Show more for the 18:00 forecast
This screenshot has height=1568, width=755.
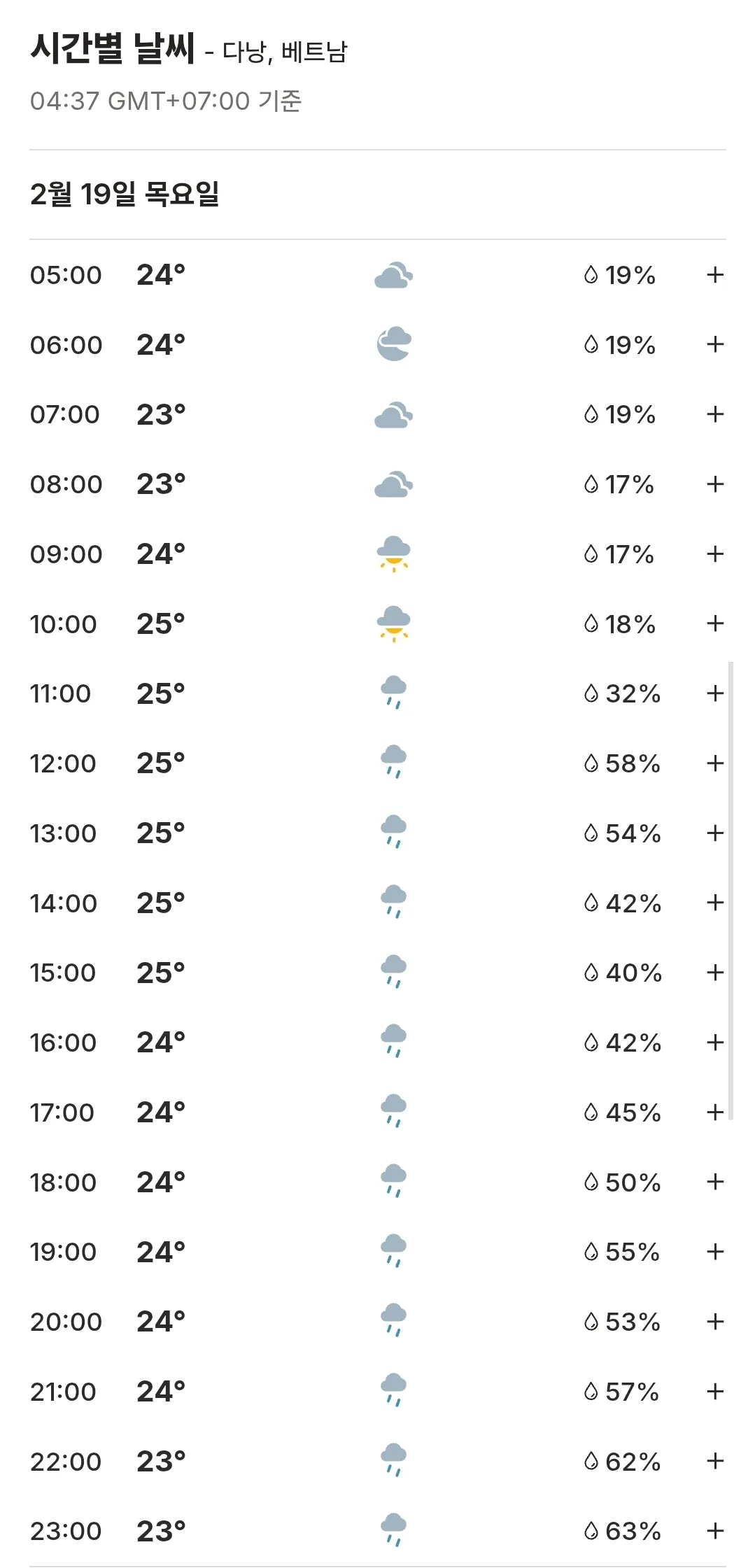click(x=714, y=1182)
